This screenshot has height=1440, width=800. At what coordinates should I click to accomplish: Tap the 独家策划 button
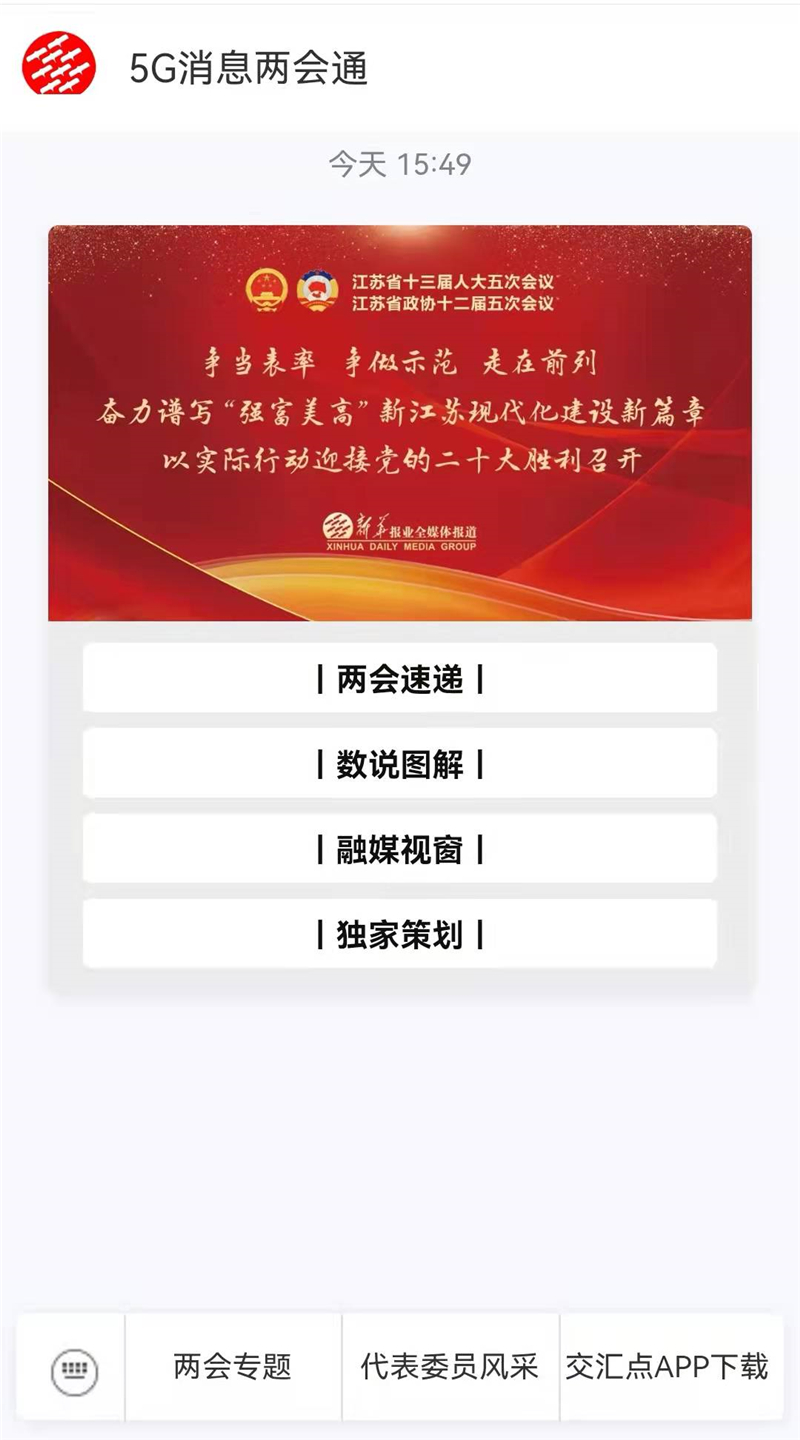400,935
